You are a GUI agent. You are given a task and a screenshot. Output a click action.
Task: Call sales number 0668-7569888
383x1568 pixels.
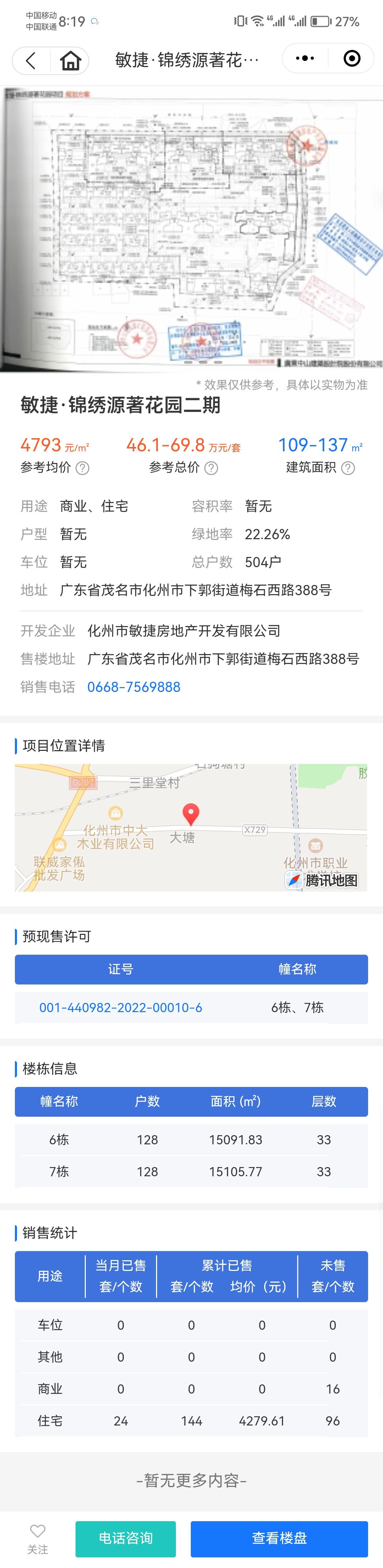(x=134, y=687)
